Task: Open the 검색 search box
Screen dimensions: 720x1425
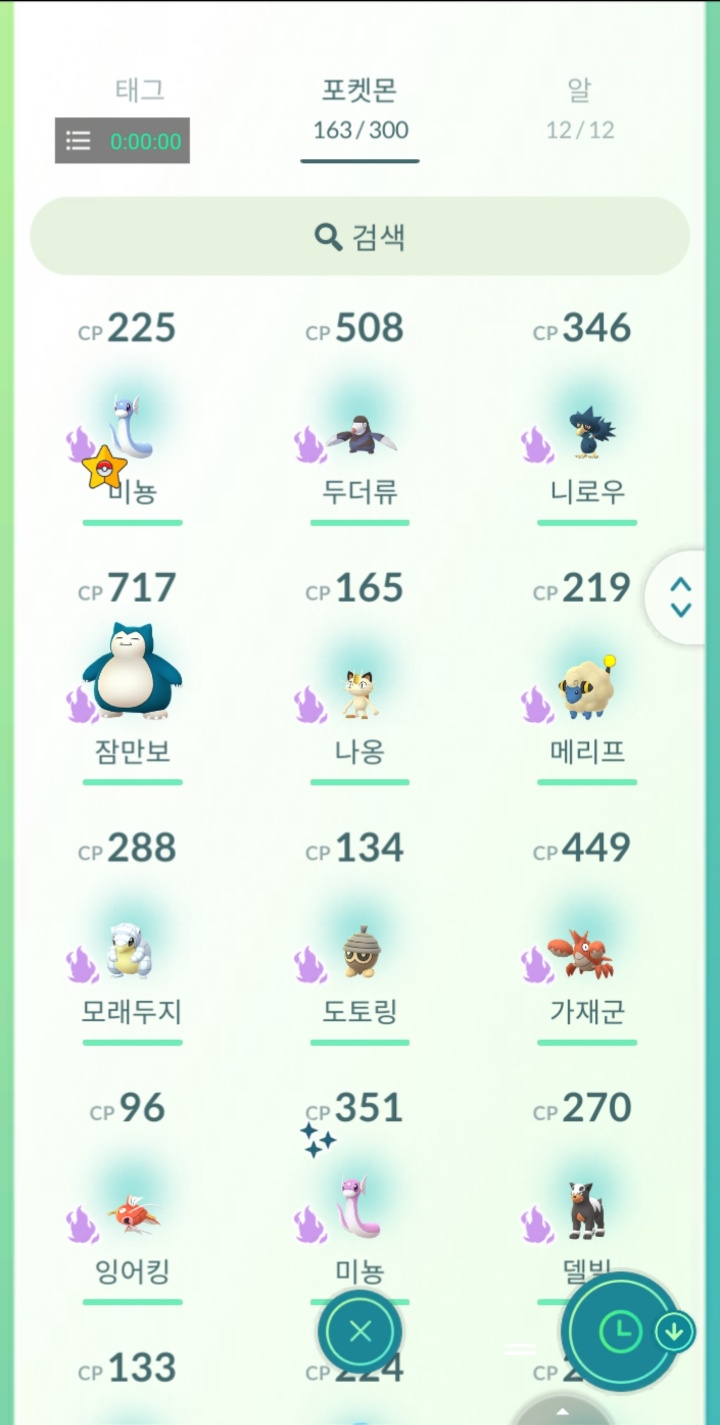Action: (360, 237)
